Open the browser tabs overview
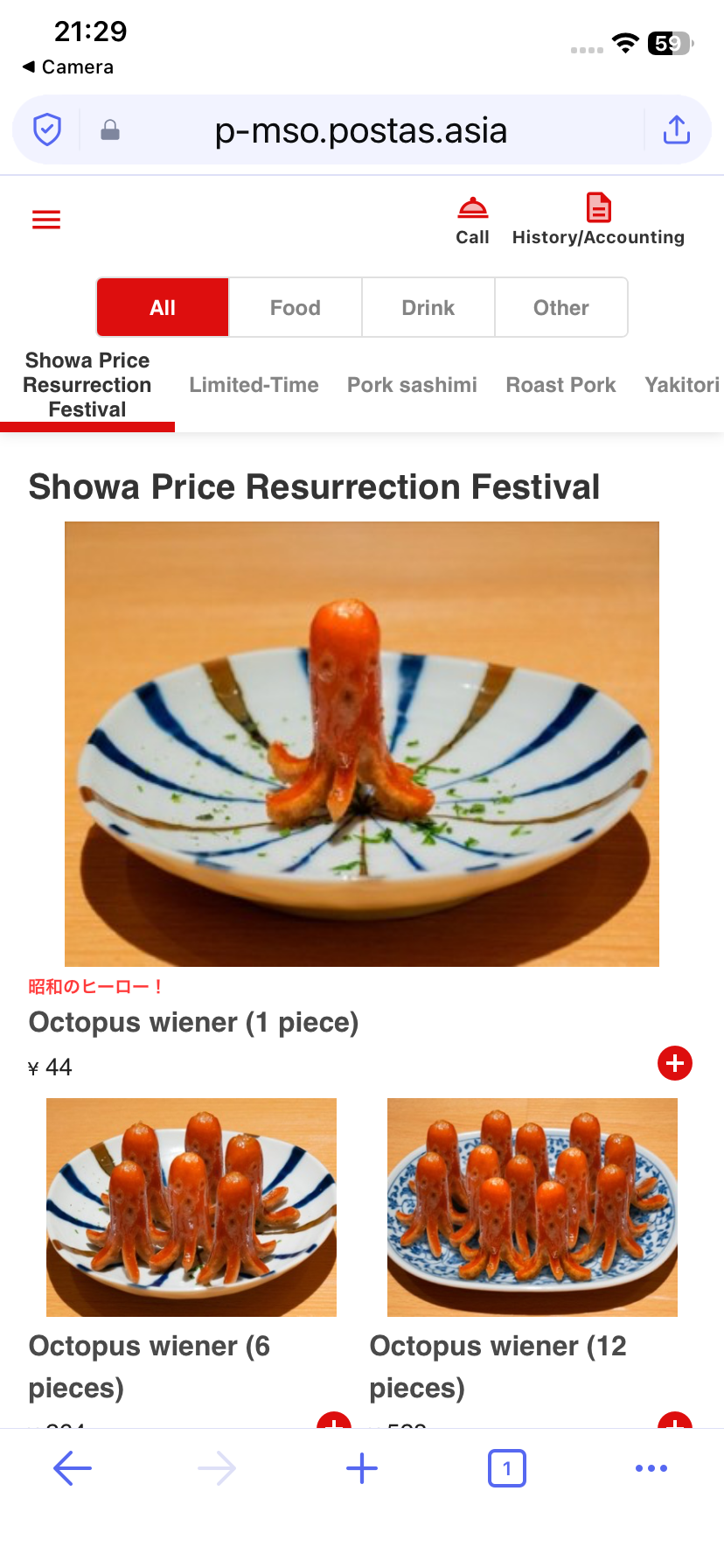The image size is (724, 1568). [x=507, y=1468]
